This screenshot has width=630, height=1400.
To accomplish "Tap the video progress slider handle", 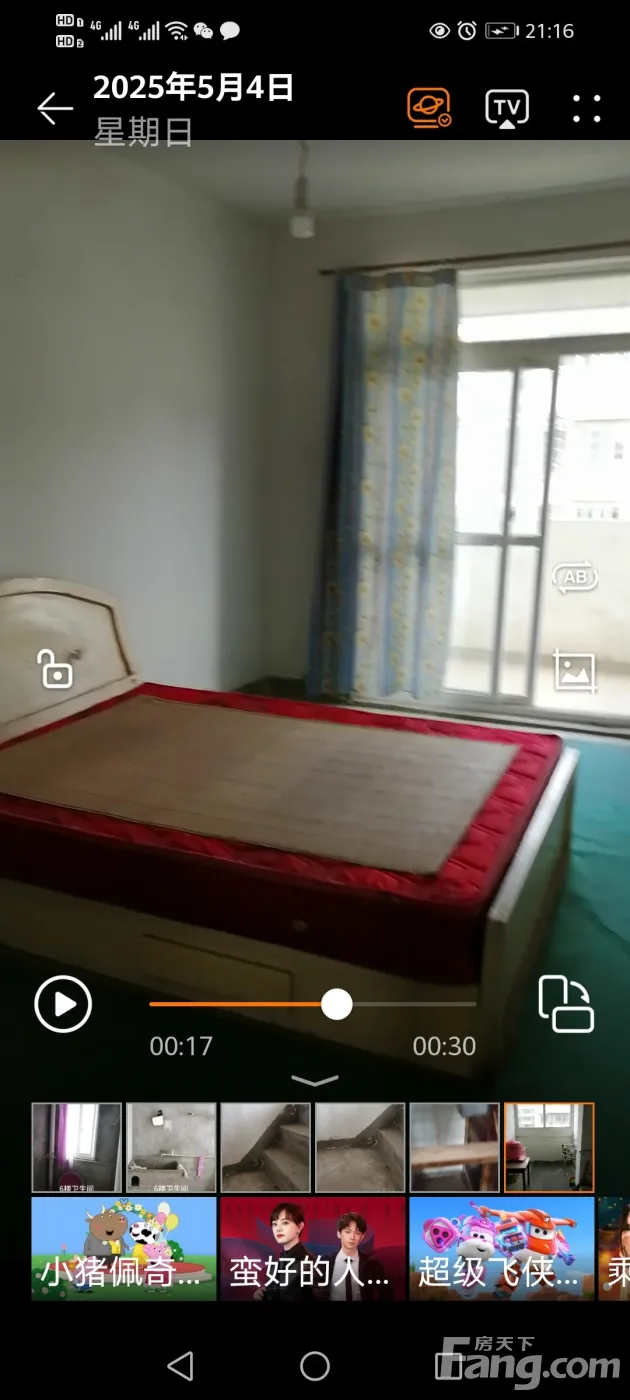I will coord(337,1004).
